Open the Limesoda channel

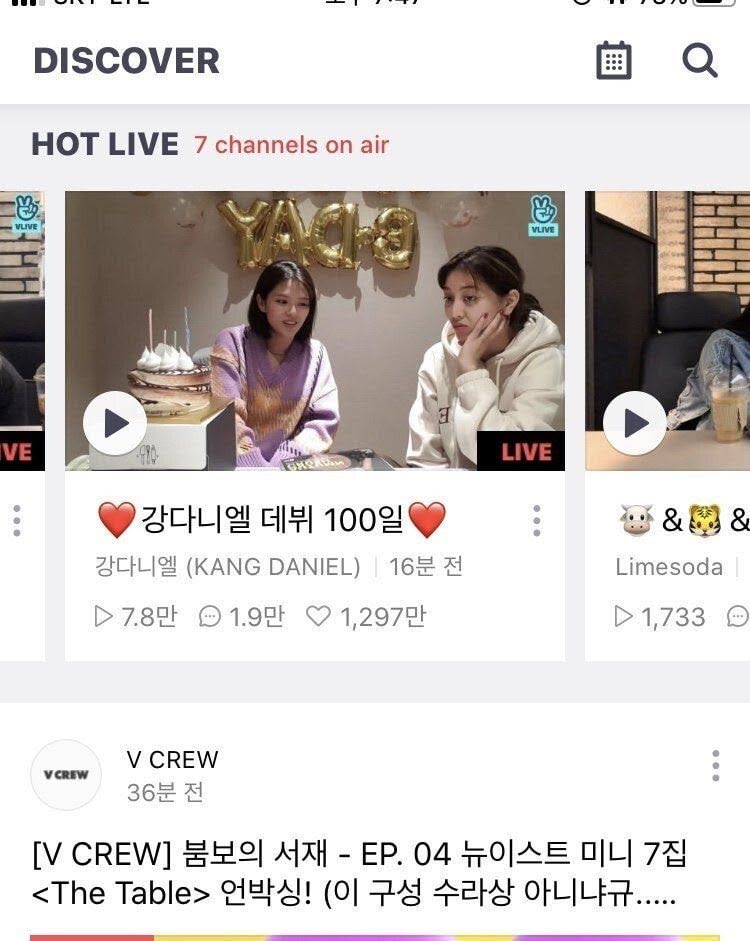pos(669,567)
